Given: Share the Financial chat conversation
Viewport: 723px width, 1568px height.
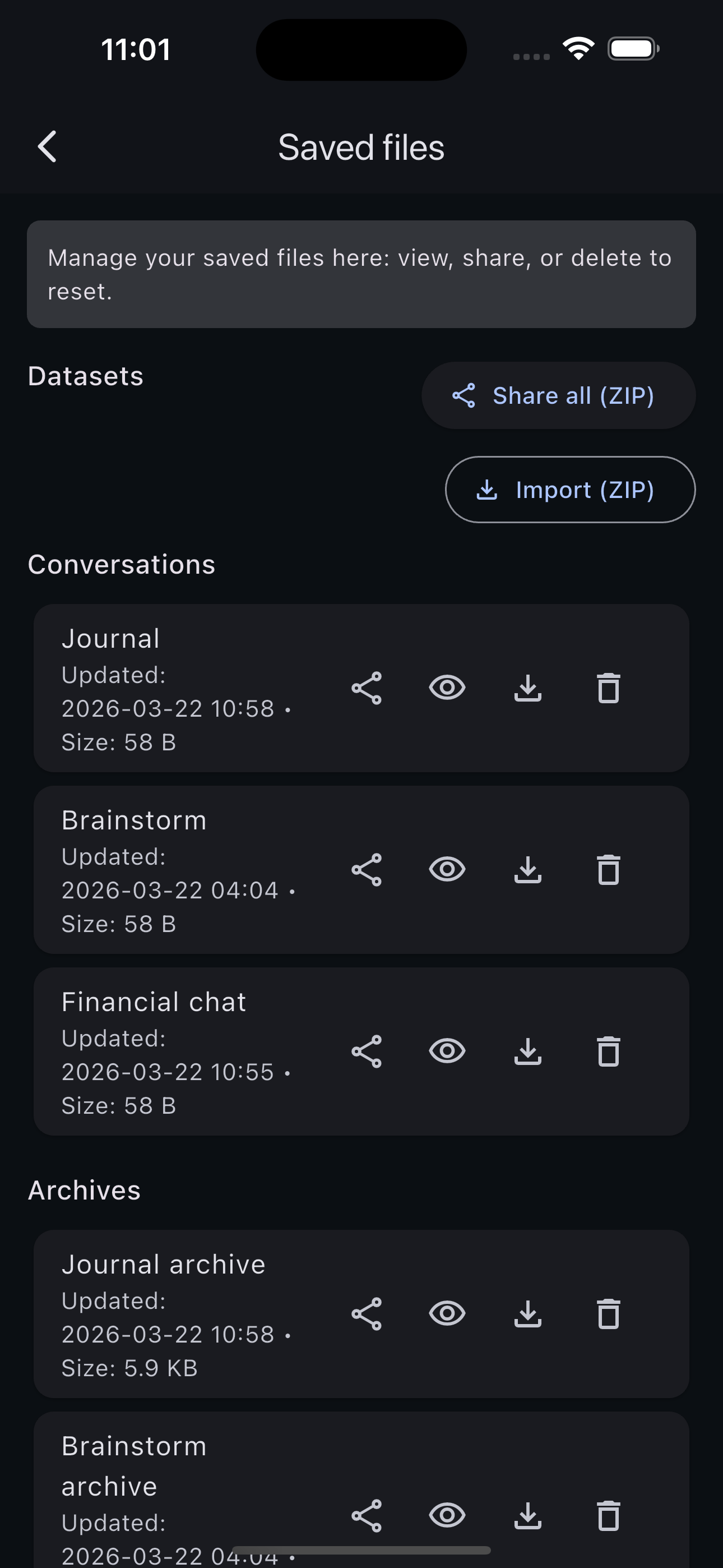Looking at the screenshot, I should (367, 1051).
